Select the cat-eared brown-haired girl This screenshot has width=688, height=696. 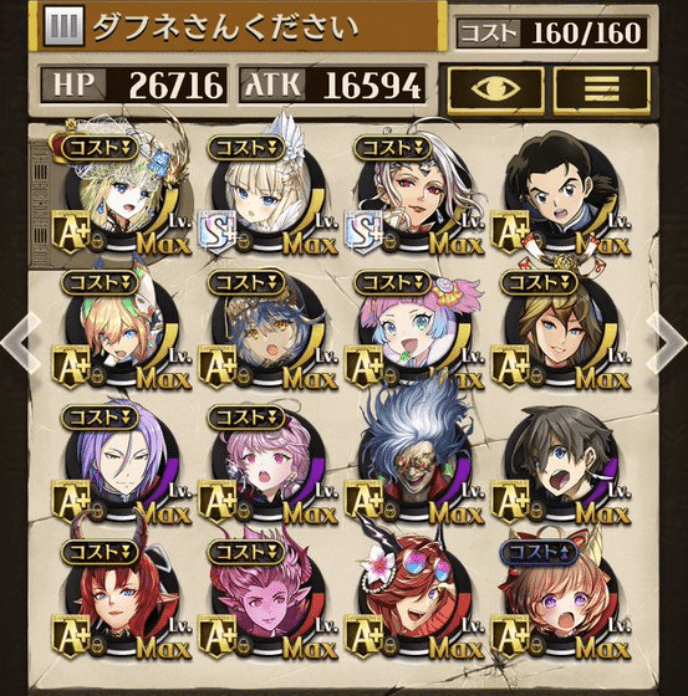point(560,598)
